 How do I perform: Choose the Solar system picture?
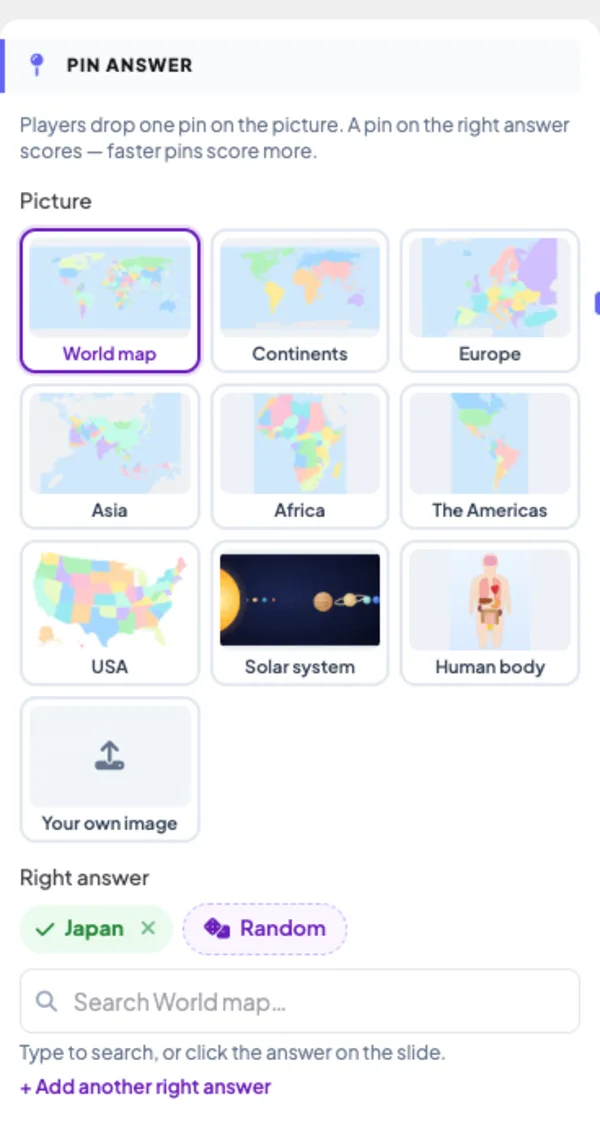pyautogui.click(x=300, y=613)
